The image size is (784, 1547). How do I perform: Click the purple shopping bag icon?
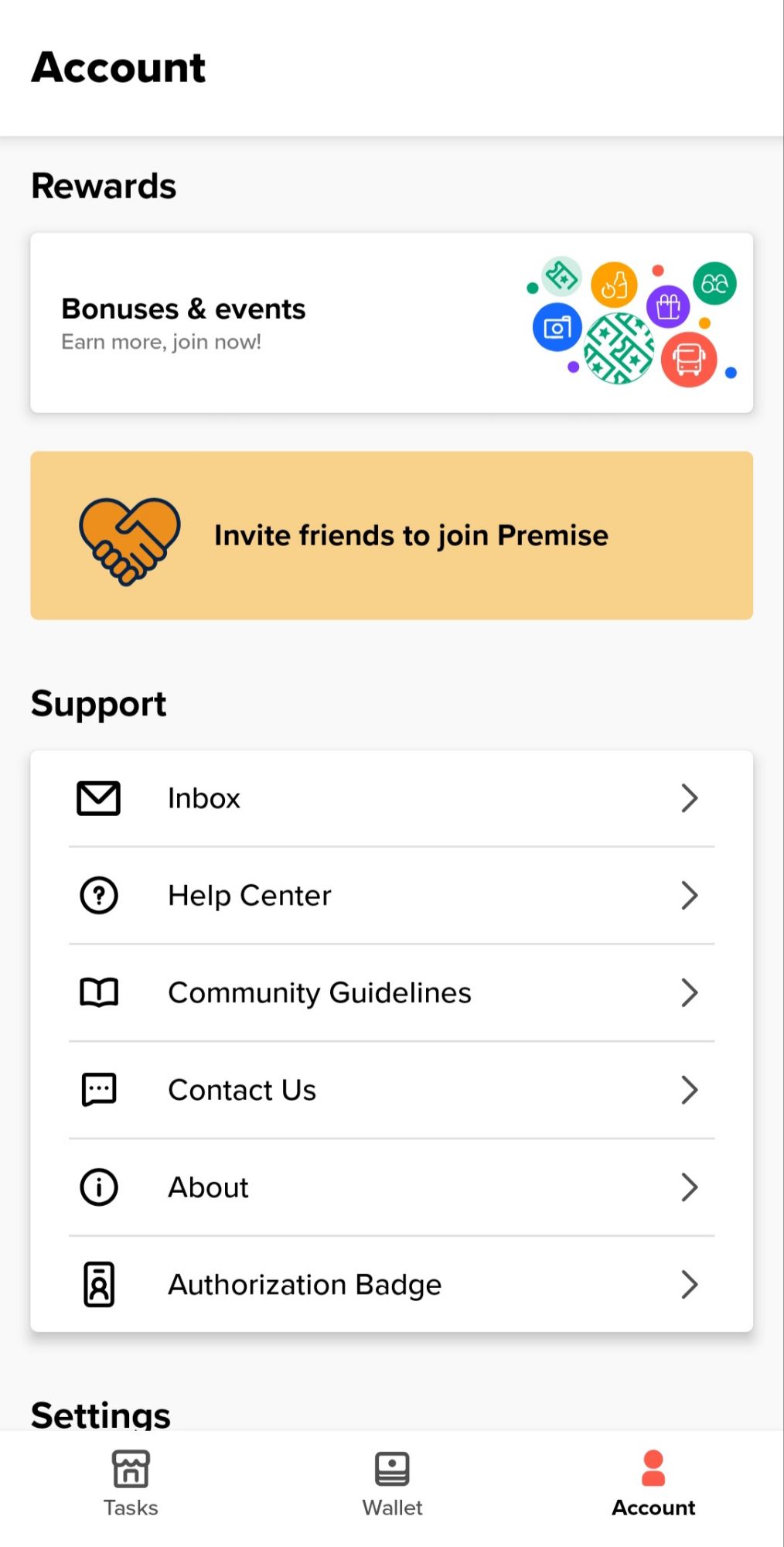pos(666,307)
